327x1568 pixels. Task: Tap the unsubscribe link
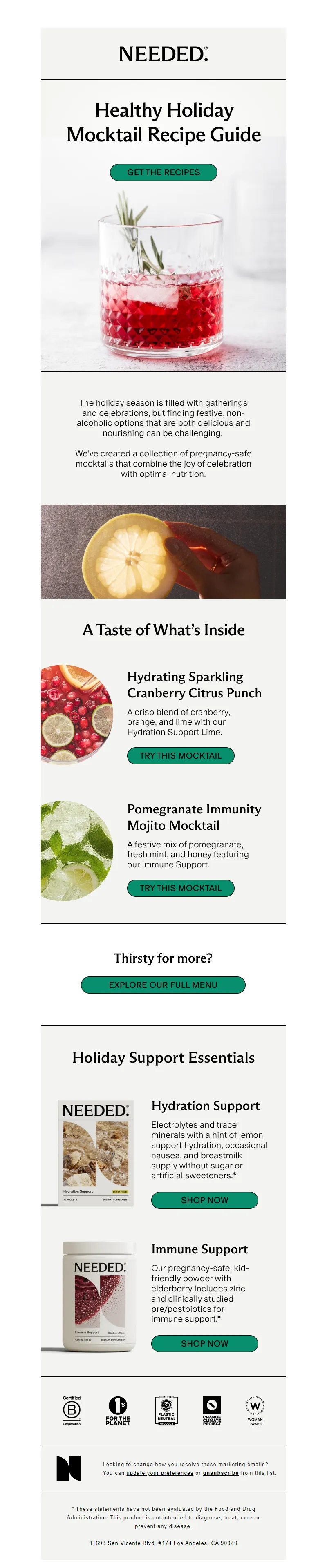[220, 1472]
